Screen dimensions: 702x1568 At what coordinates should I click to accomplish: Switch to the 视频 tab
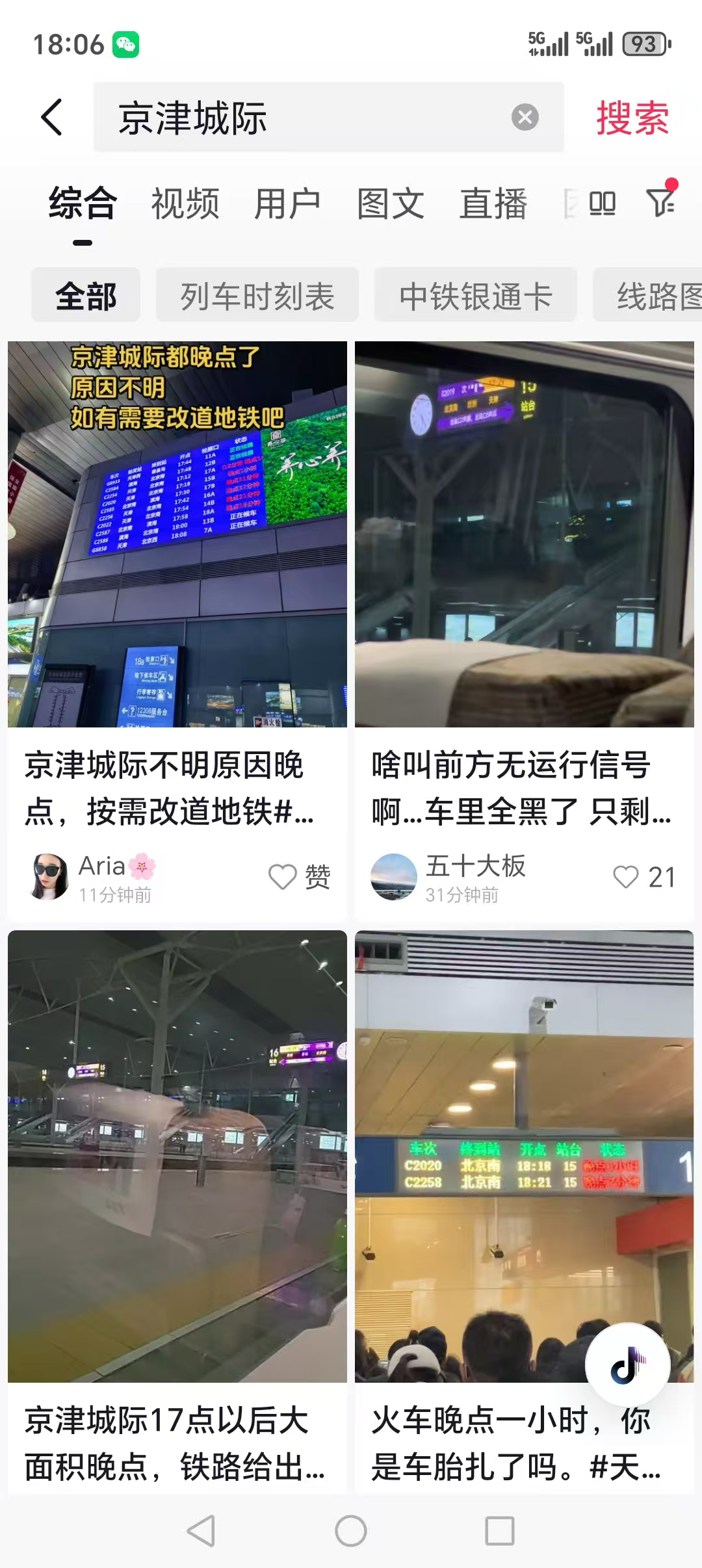pos(185,204)
